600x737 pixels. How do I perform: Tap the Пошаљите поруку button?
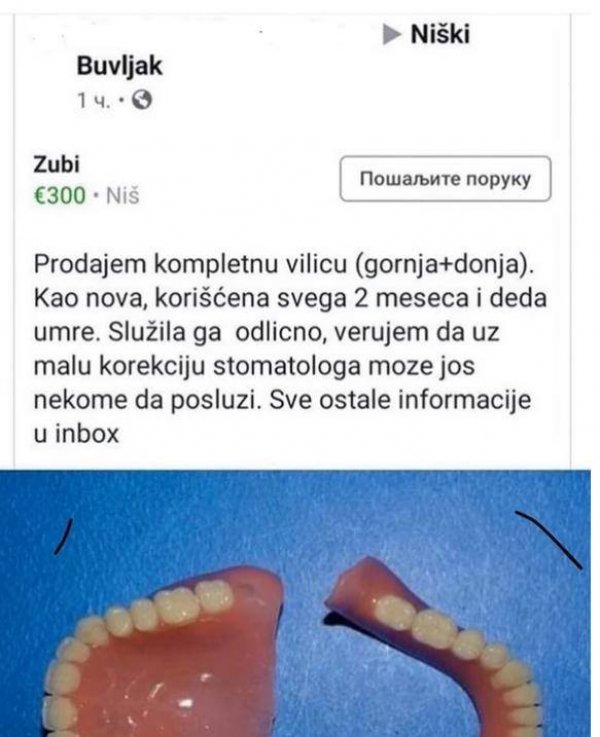445,179
